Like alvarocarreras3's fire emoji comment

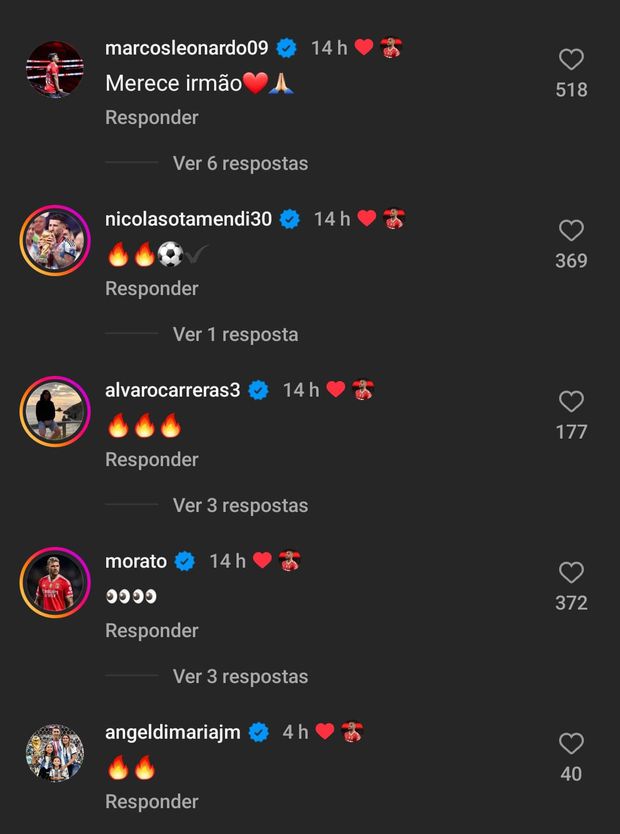[x=571, y=402]
